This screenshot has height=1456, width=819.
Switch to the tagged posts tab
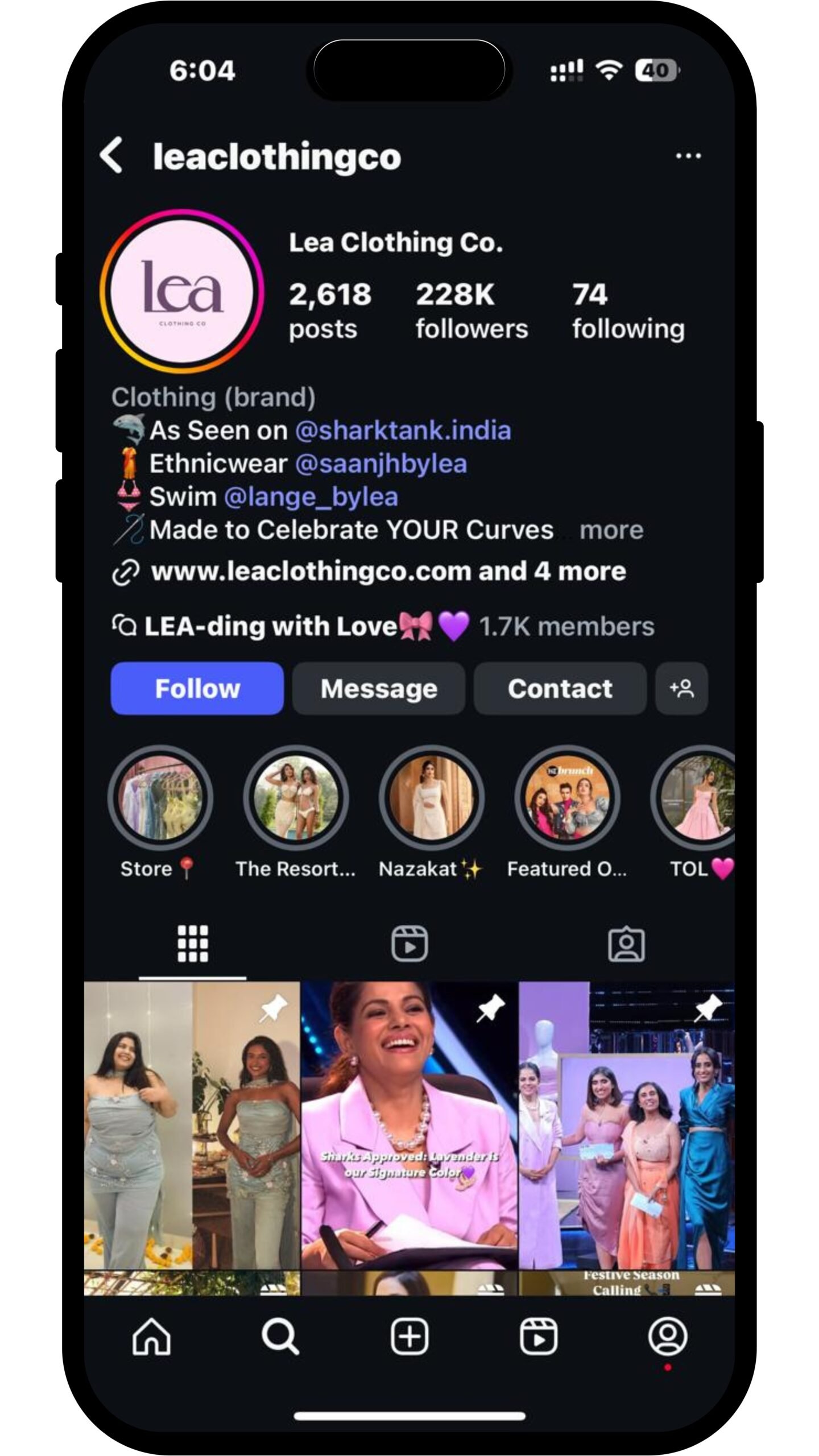[x=626, y=944]
